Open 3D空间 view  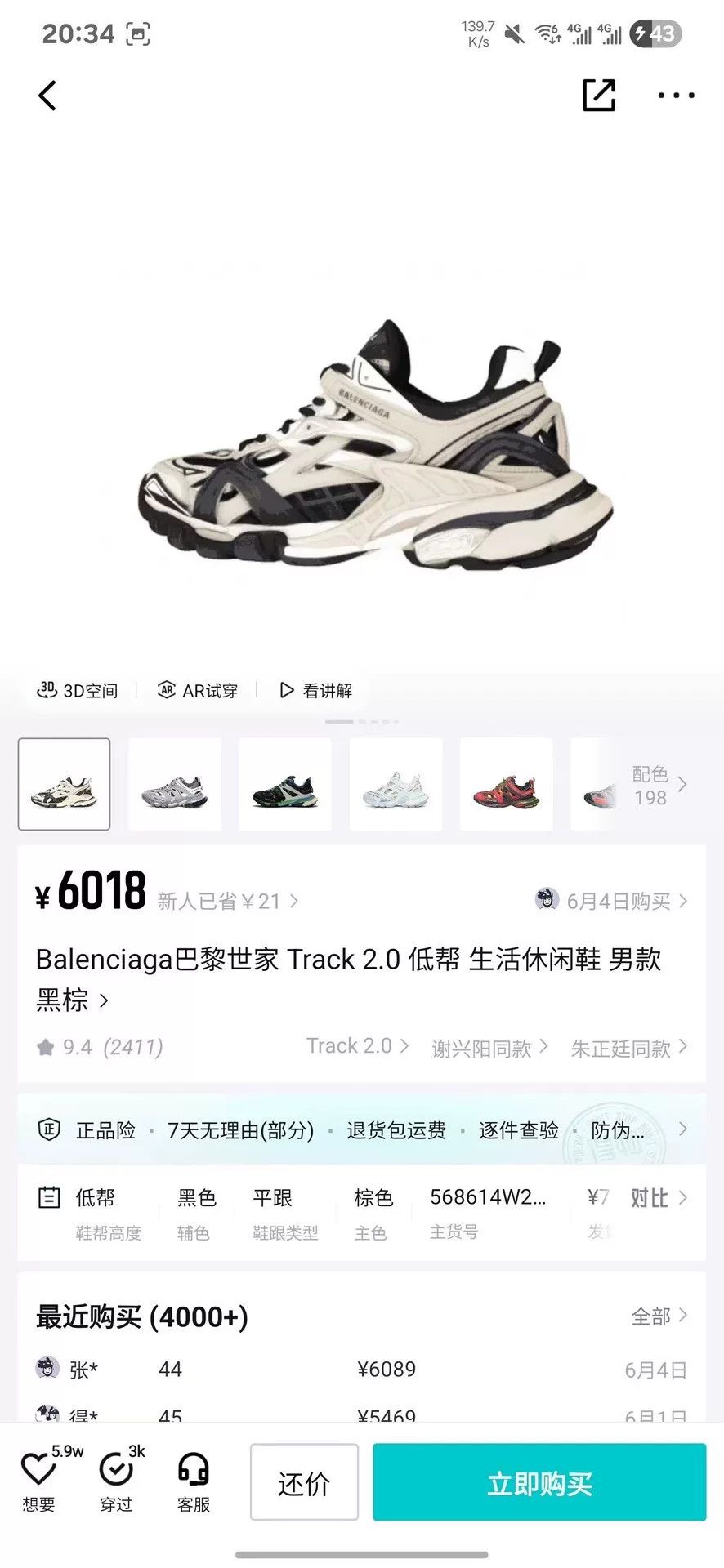click(x=78, y=690)
